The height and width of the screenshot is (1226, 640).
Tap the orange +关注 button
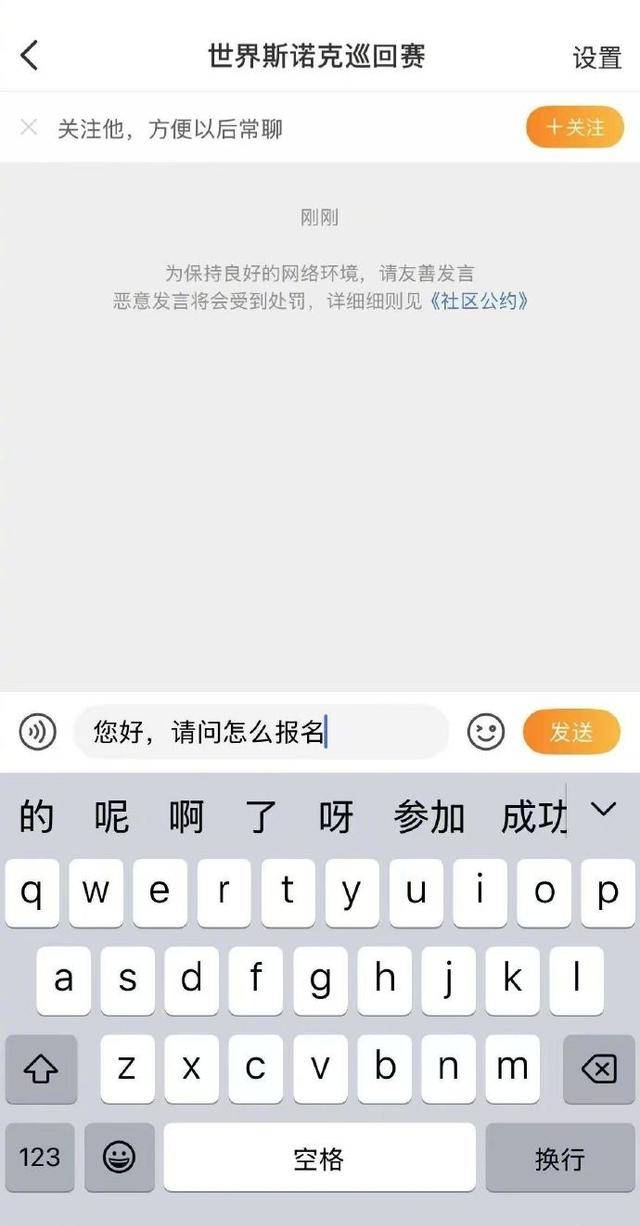tap(575, 128)
